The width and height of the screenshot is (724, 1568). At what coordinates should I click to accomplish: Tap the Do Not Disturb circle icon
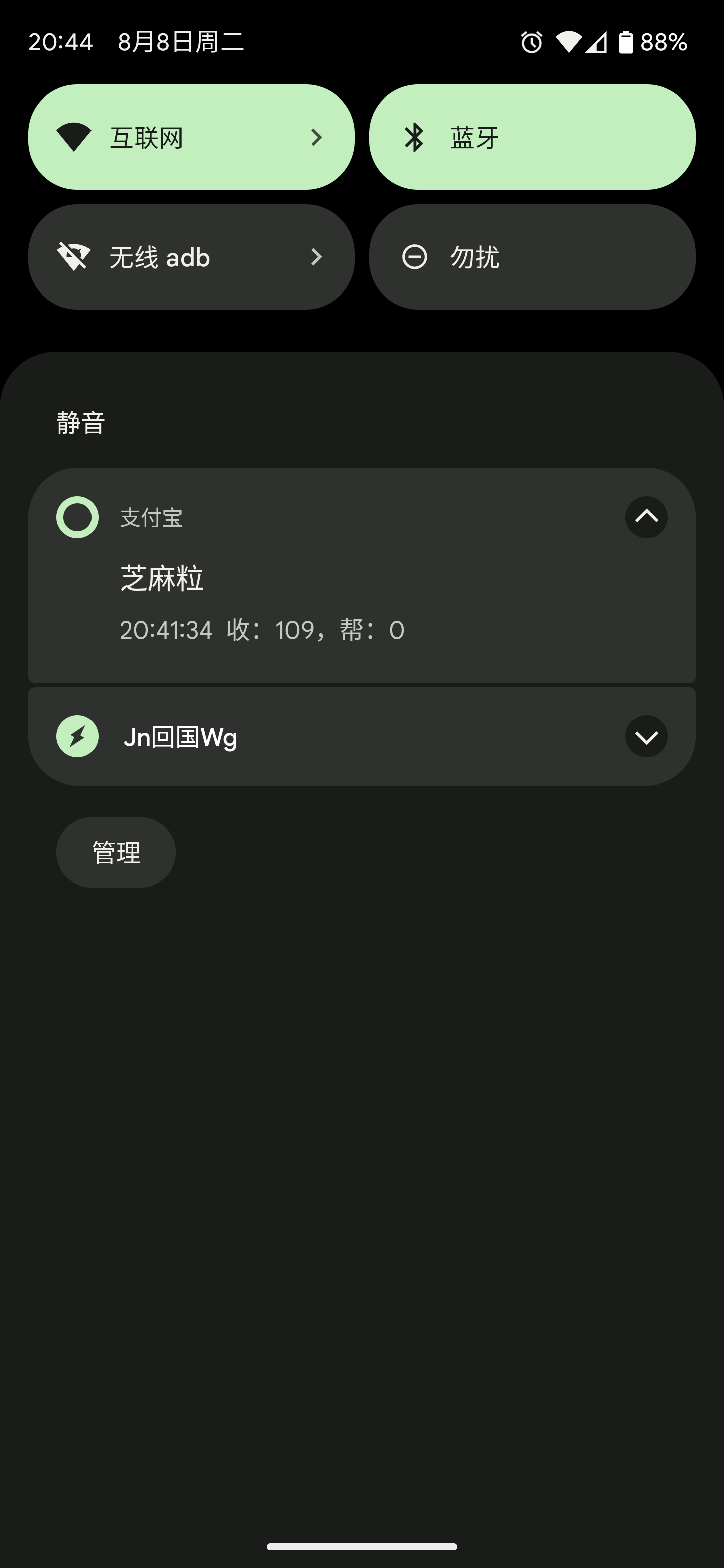415,257
